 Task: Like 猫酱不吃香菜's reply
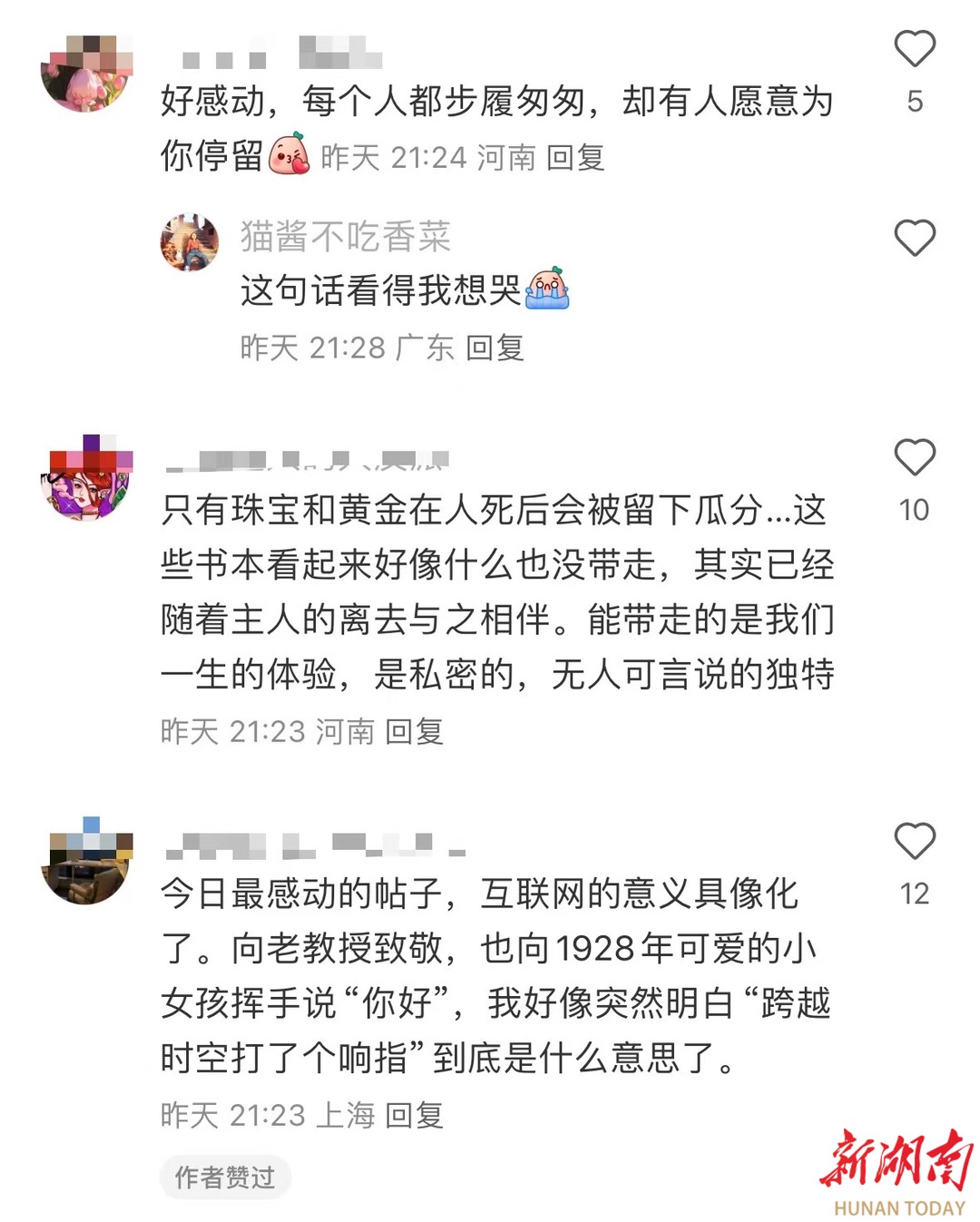(914, 239)
